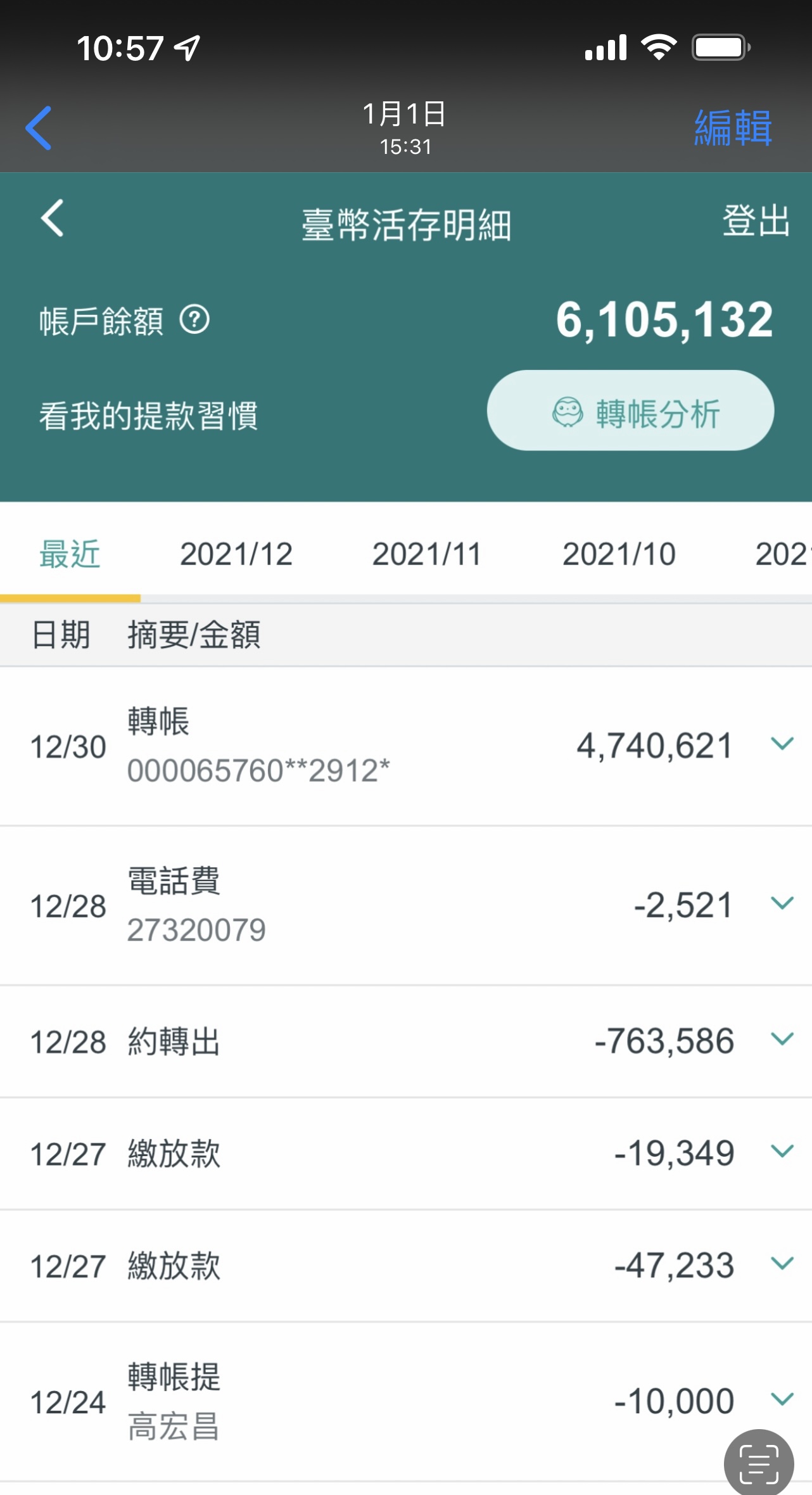Expand the 轉帳提 高宏昌 -10,000 entry
The width and height of the screenshot is (812, 1495).
(782, 1399)
